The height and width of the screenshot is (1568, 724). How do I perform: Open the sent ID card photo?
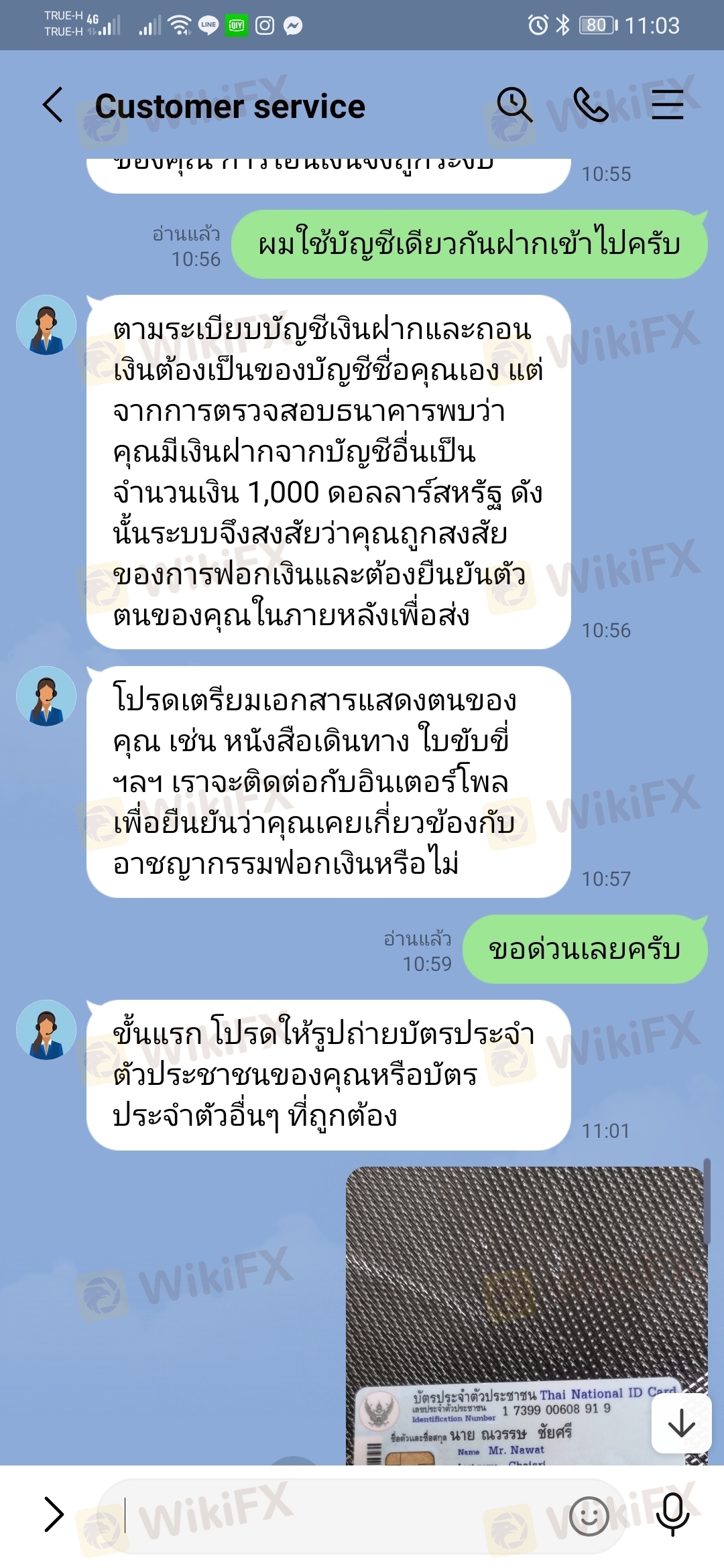click(526, 1315)
